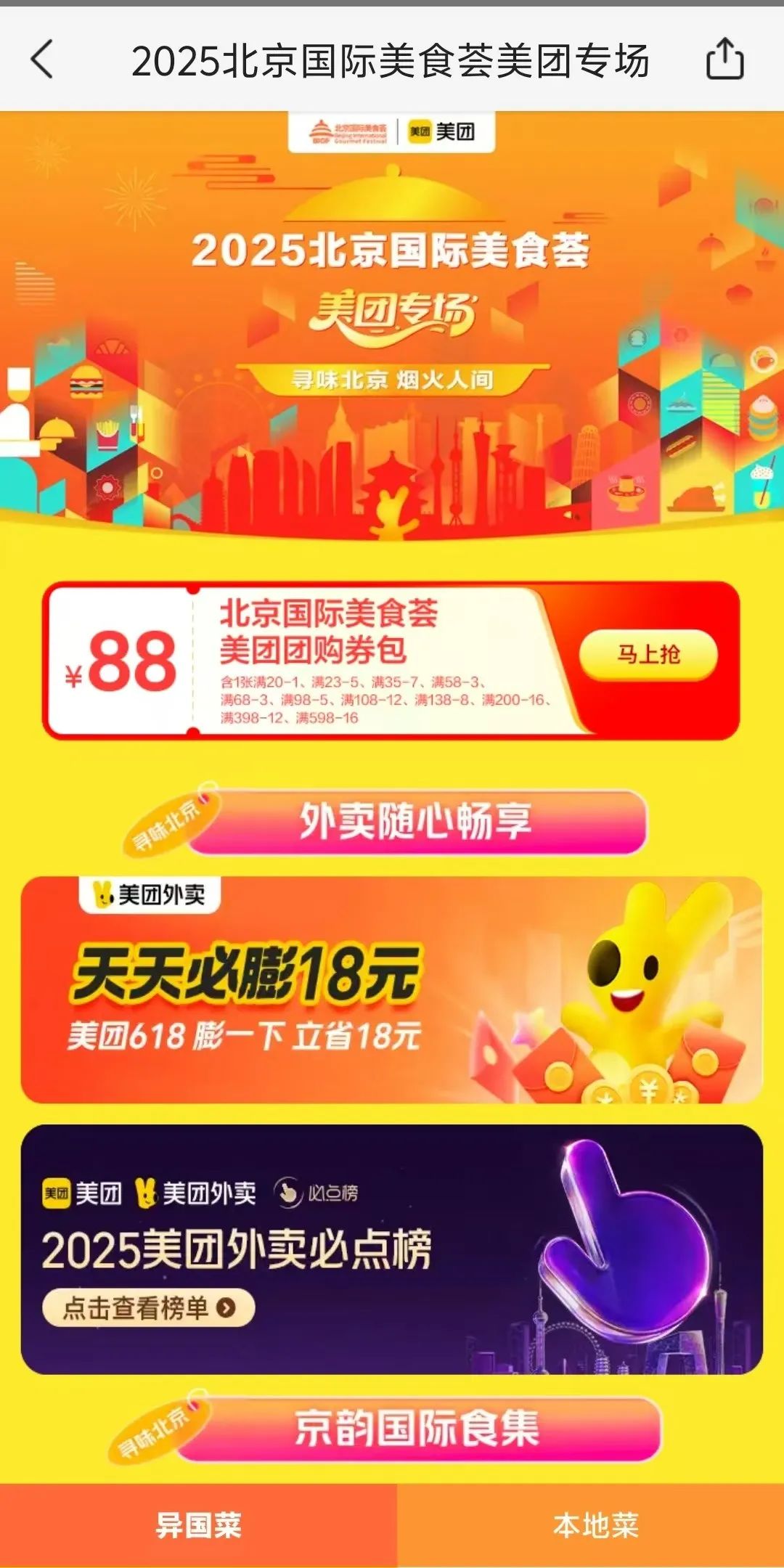This screenshot has width=784, height=1568.
Task: Open the 天天必膨18元 takeout banner
Action: pos(392,991)
